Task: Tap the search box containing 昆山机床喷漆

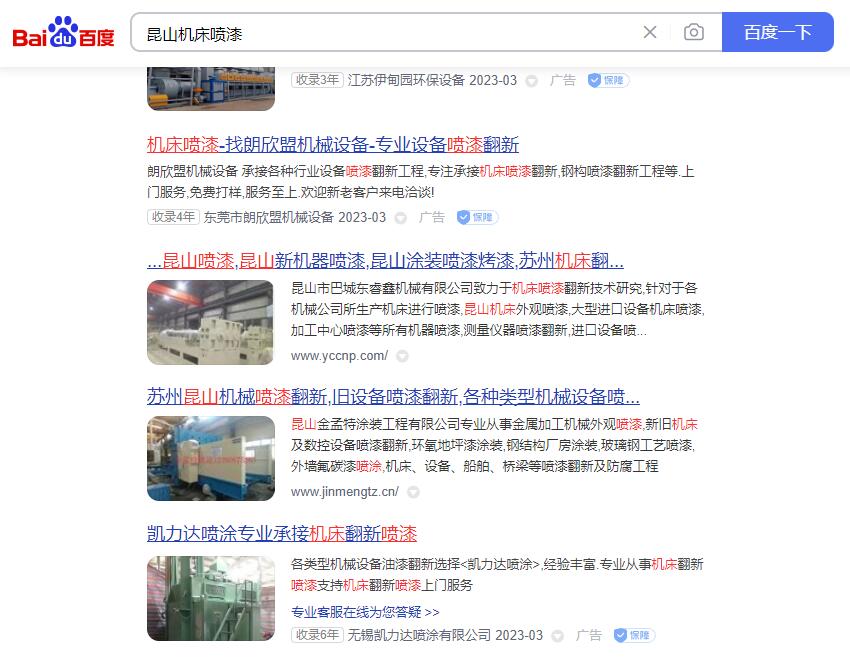Action: coord(385,33)
